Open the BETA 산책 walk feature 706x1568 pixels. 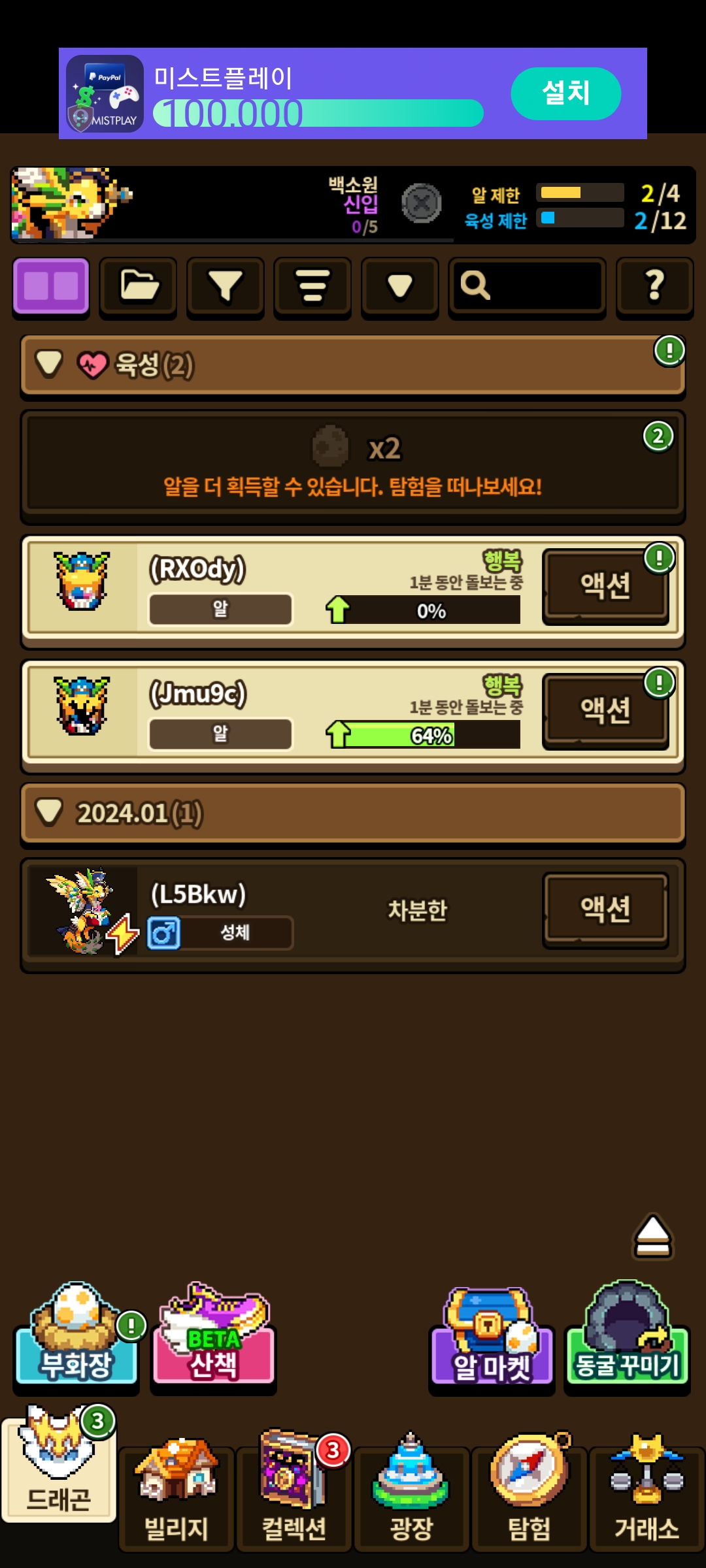click(x=213, y=1339)
